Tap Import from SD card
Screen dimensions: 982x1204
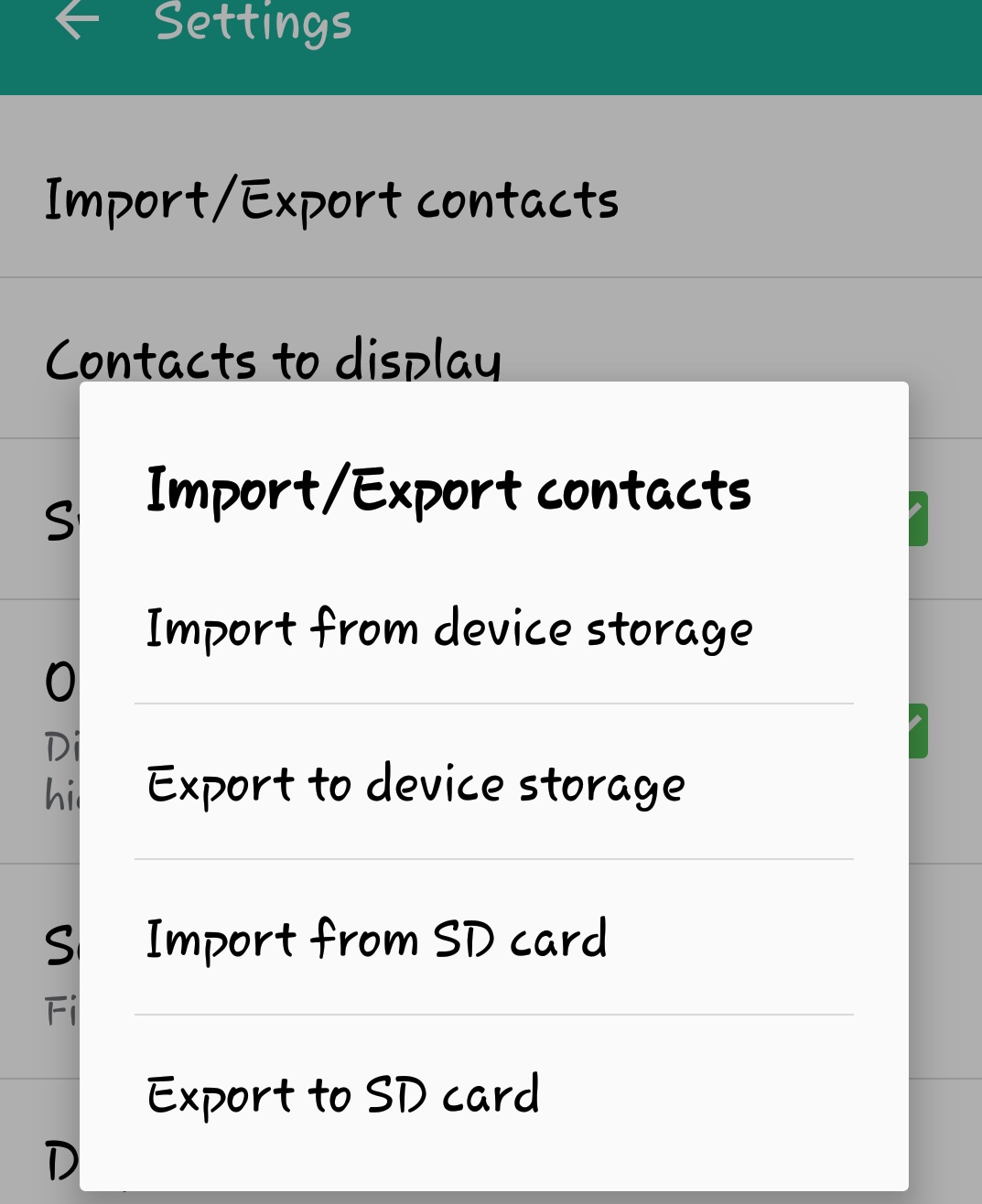point(377,940)
